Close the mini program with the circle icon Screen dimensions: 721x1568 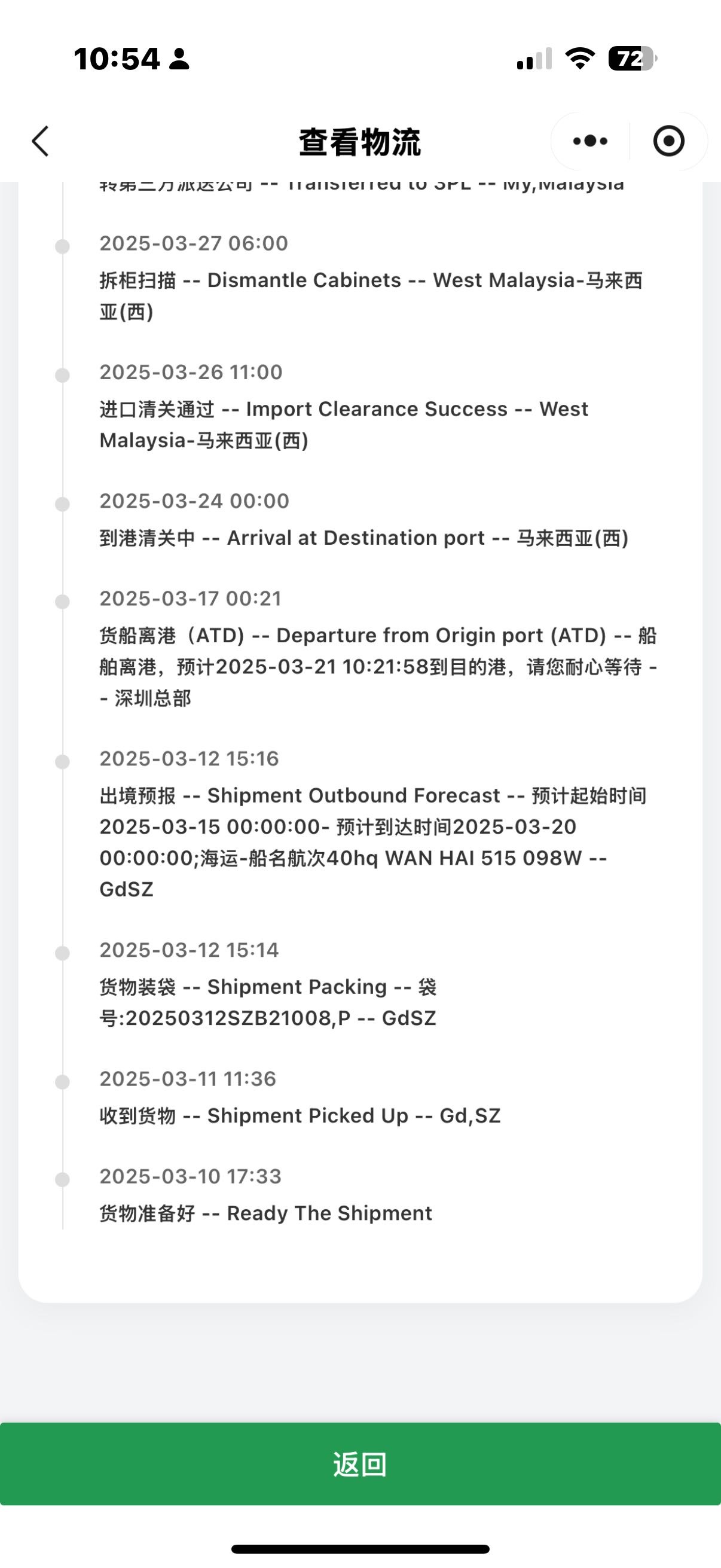point(668,141)
